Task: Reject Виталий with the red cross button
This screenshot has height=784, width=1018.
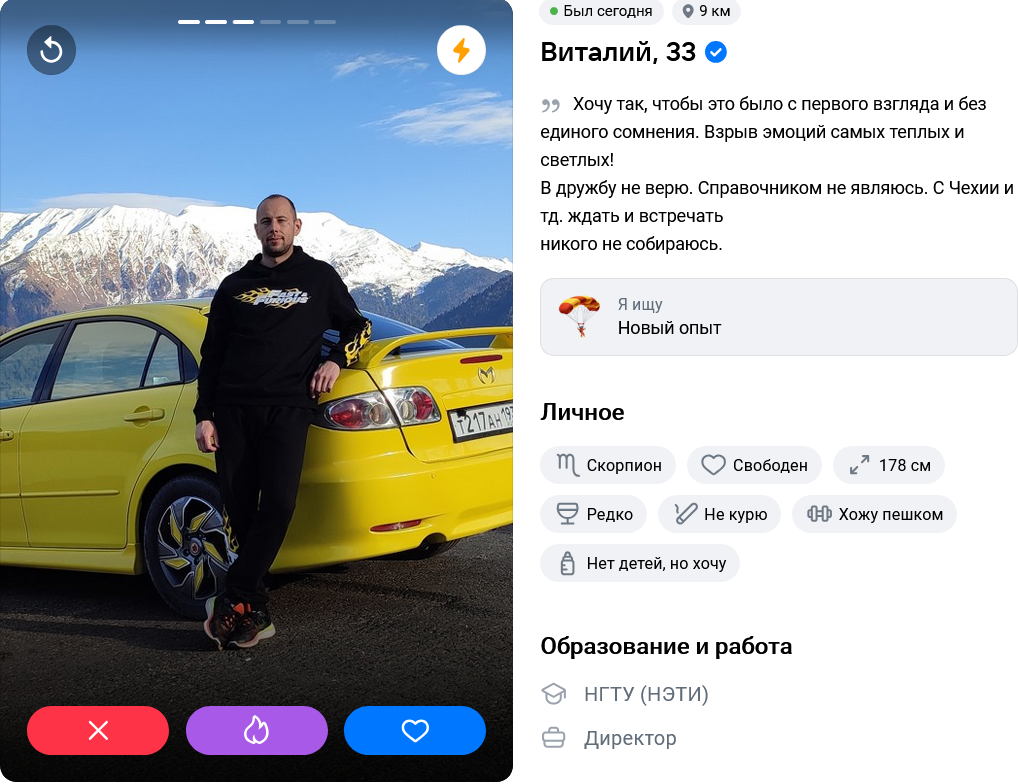Action: (x=98, y=730)
